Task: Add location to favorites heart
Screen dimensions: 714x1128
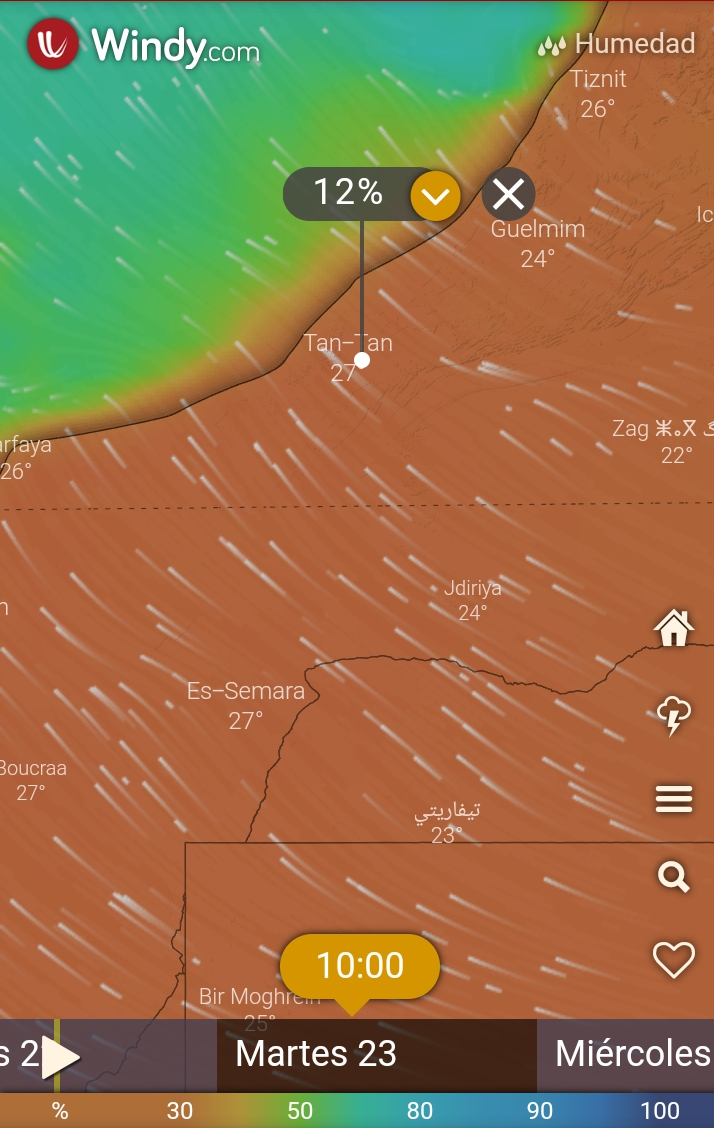Action: point(673,960)
